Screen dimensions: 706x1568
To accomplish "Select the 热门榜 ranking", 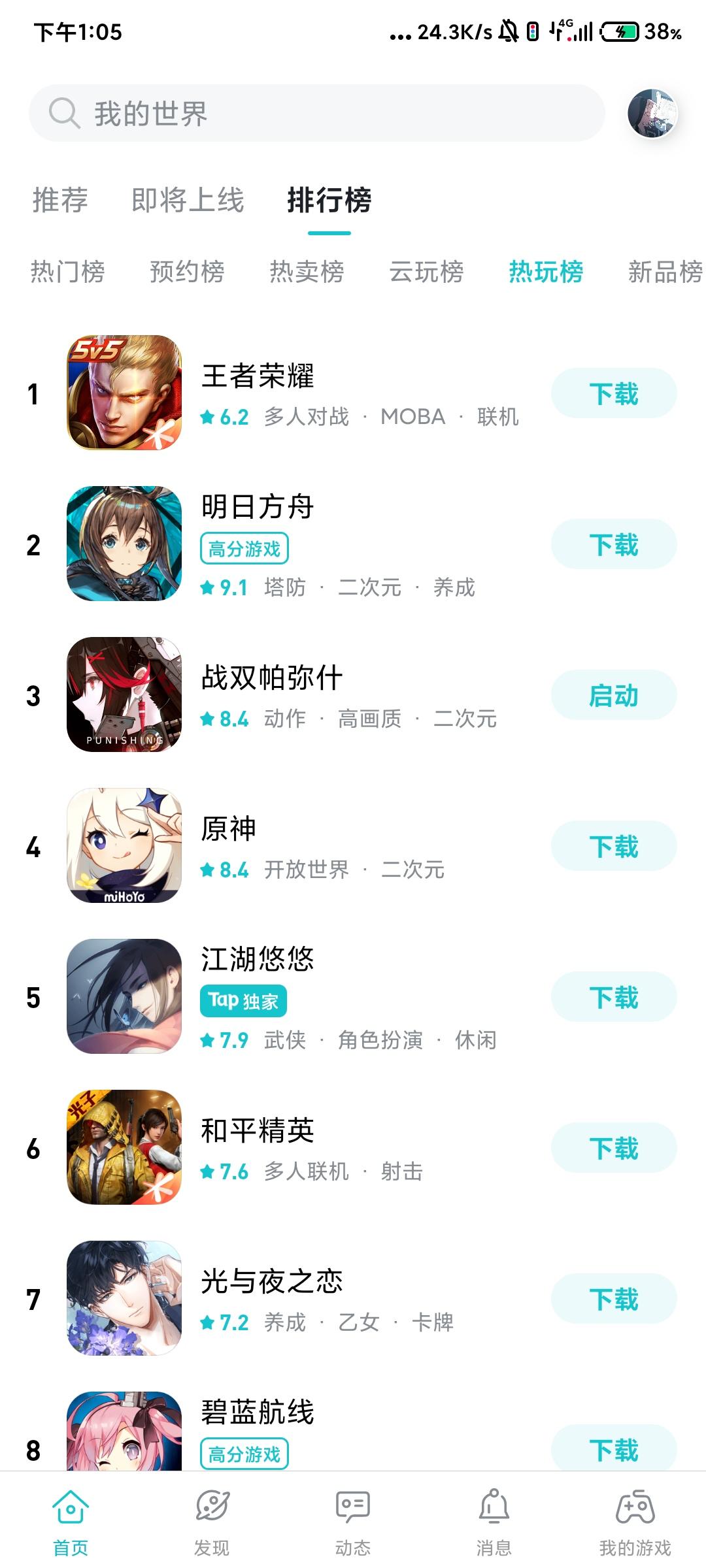I will point(67,272).
